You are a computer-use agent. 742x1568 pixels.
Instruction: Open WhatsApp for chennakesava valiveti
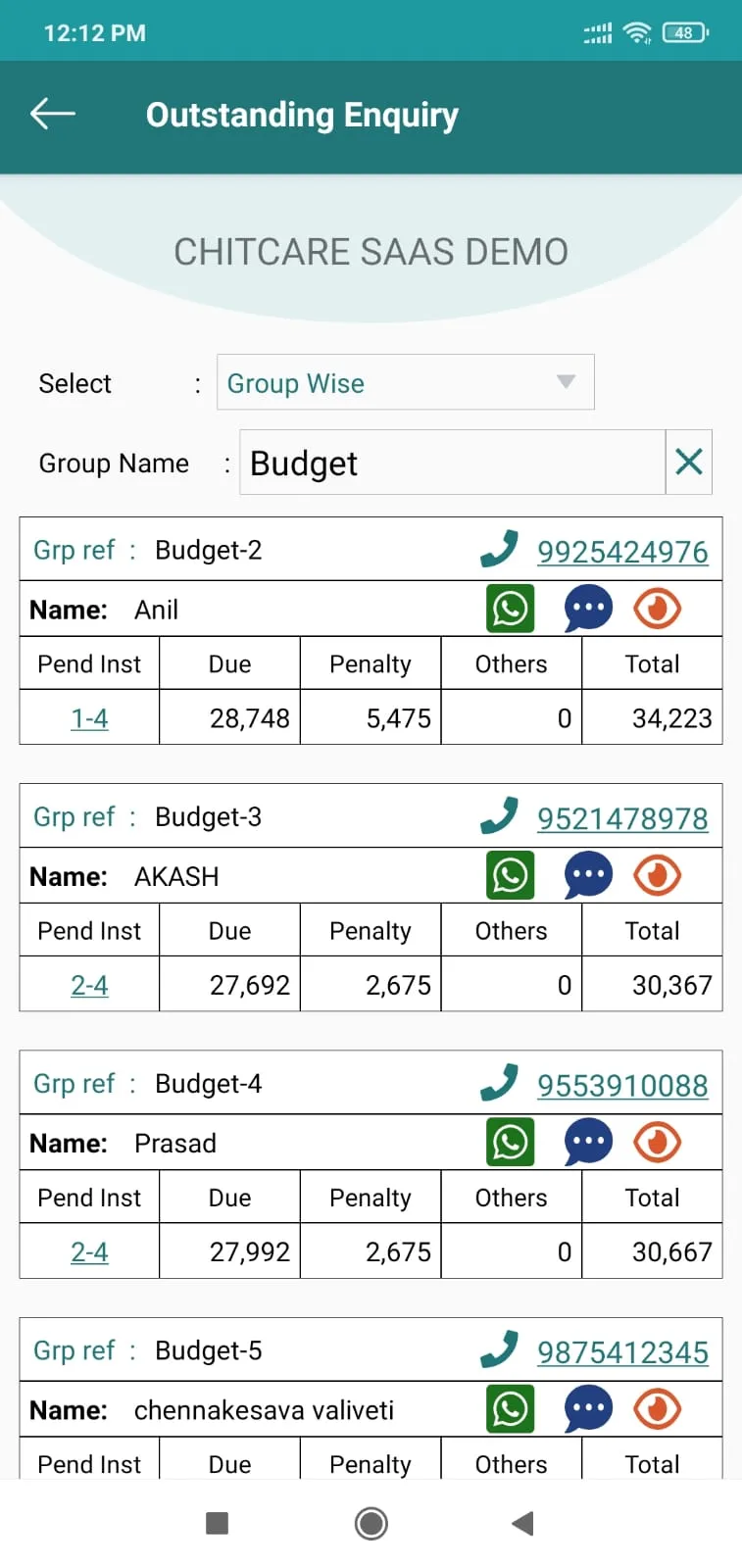pyautogui.click(x=510, y=1408)
